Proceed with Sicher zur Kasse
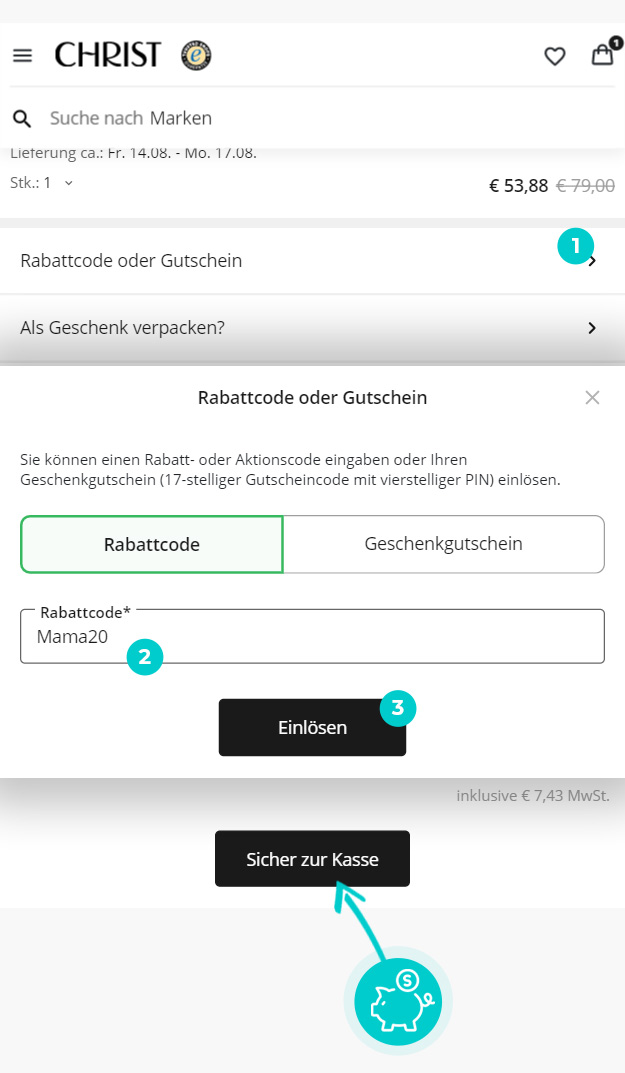The image size is (625, 1073). pyautogui.click(x=312, y=859)
